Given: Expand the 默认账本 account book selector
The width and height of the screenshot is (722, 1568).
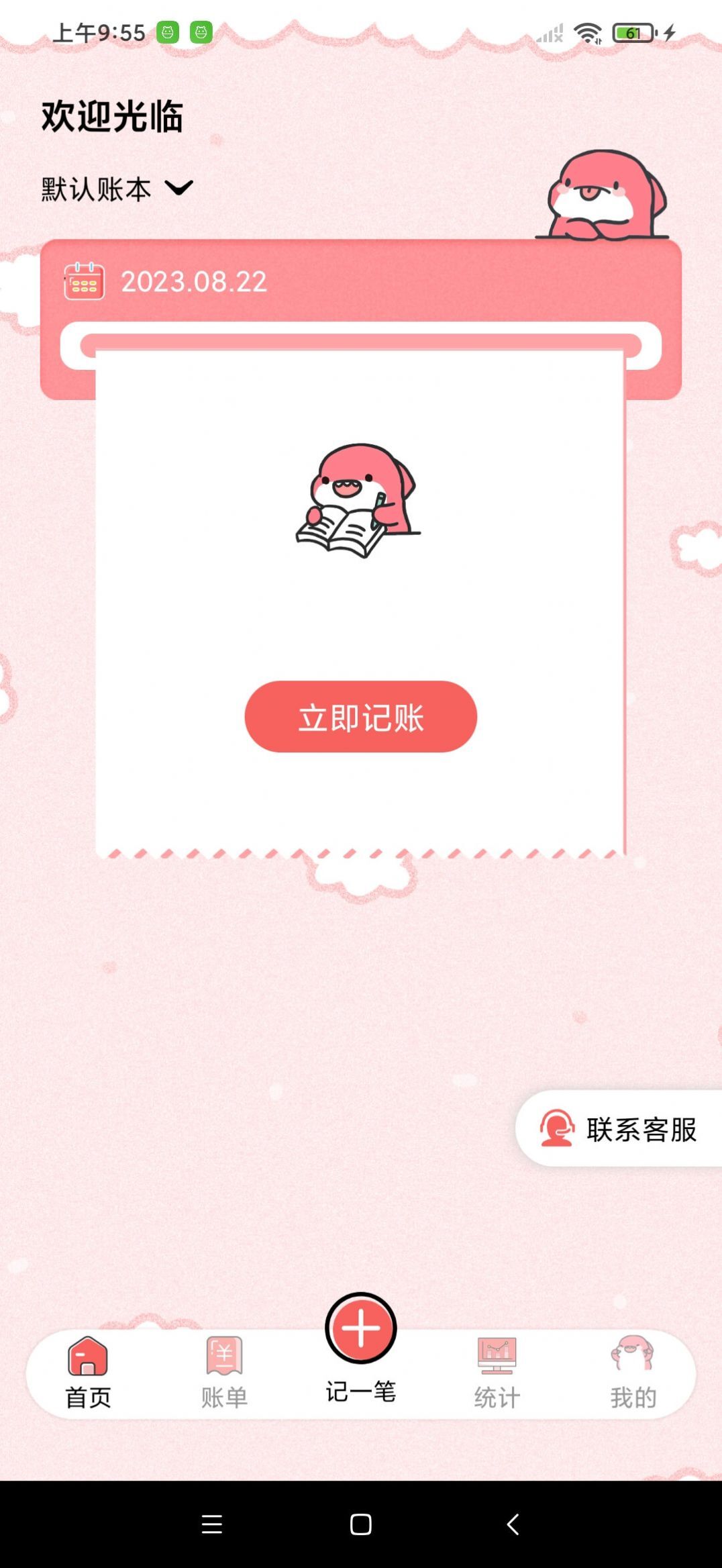Looking at the screenshot, I should click(x=95, y=187).
